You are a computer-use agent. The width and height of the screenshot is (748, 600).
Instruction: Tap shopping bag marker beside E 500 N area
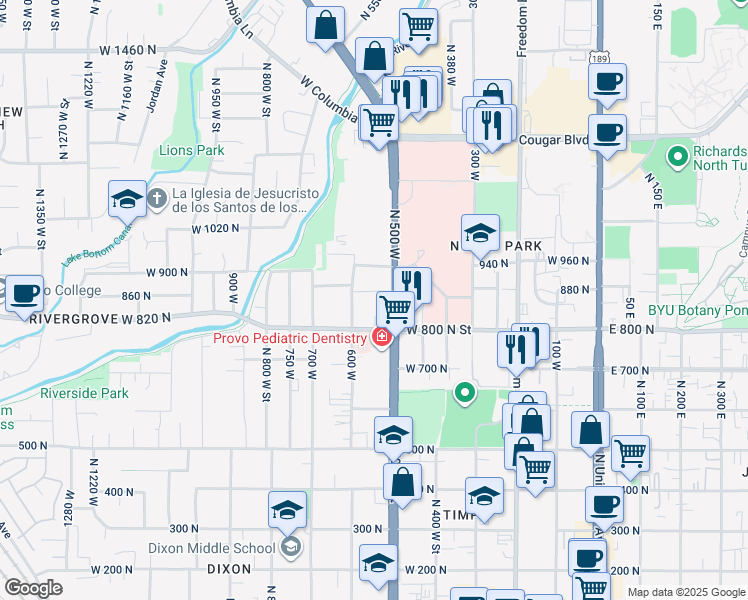click(x=591, y=429)
